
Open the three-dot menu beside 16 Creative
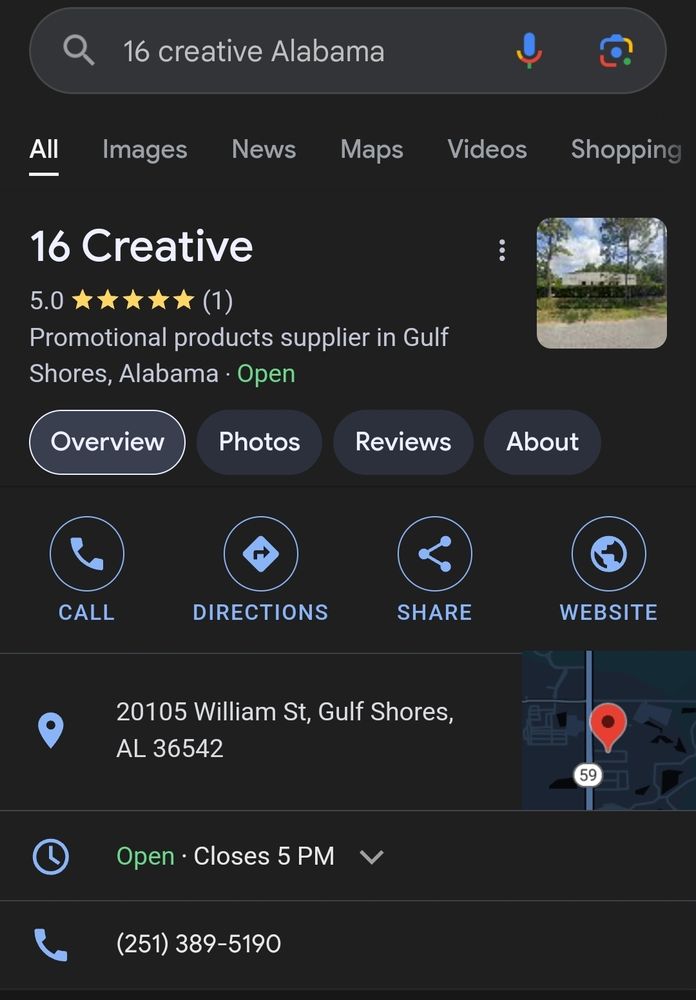[502, 250]
